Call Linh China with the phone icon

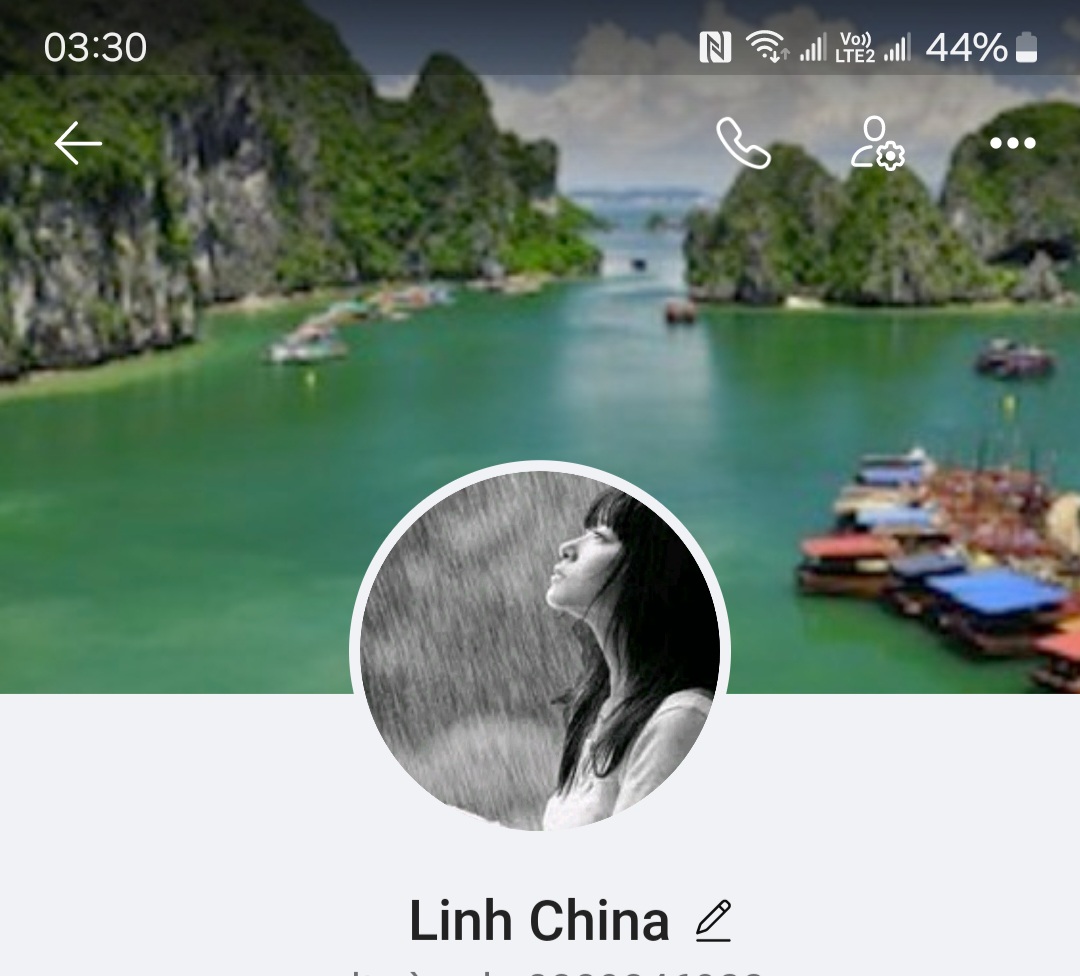tap(743, 143)
